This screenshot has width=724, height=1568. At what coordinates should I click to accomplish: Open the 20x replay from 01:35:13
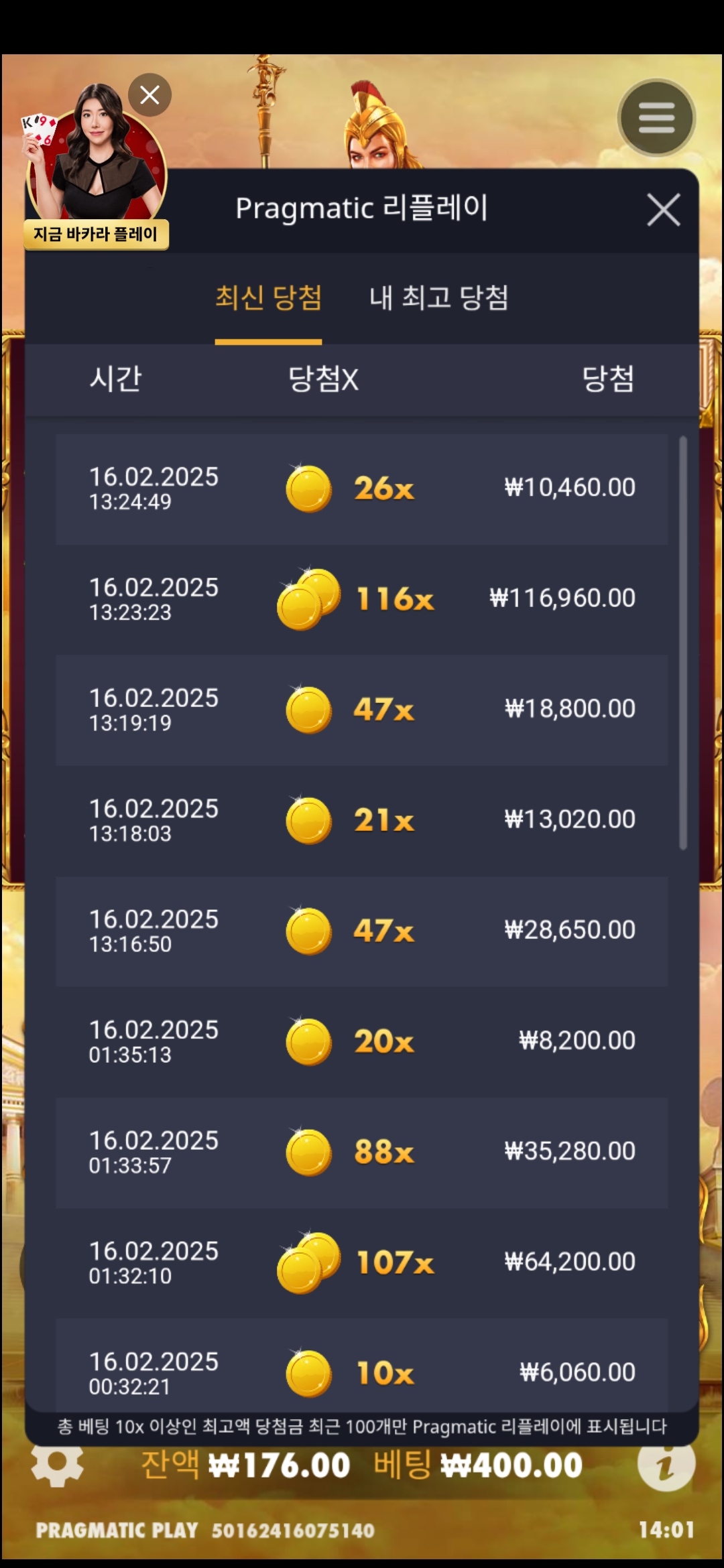click(362, 1041)
